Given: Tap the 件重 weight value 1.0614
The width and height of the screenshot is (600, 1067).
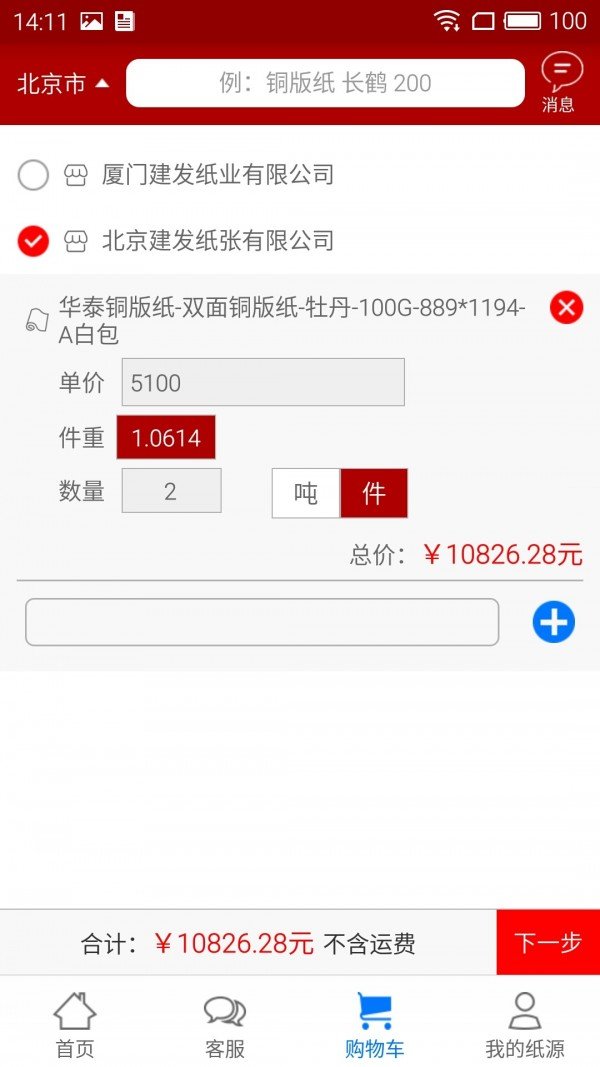Looking at the screenshot, I should point(166,437).
